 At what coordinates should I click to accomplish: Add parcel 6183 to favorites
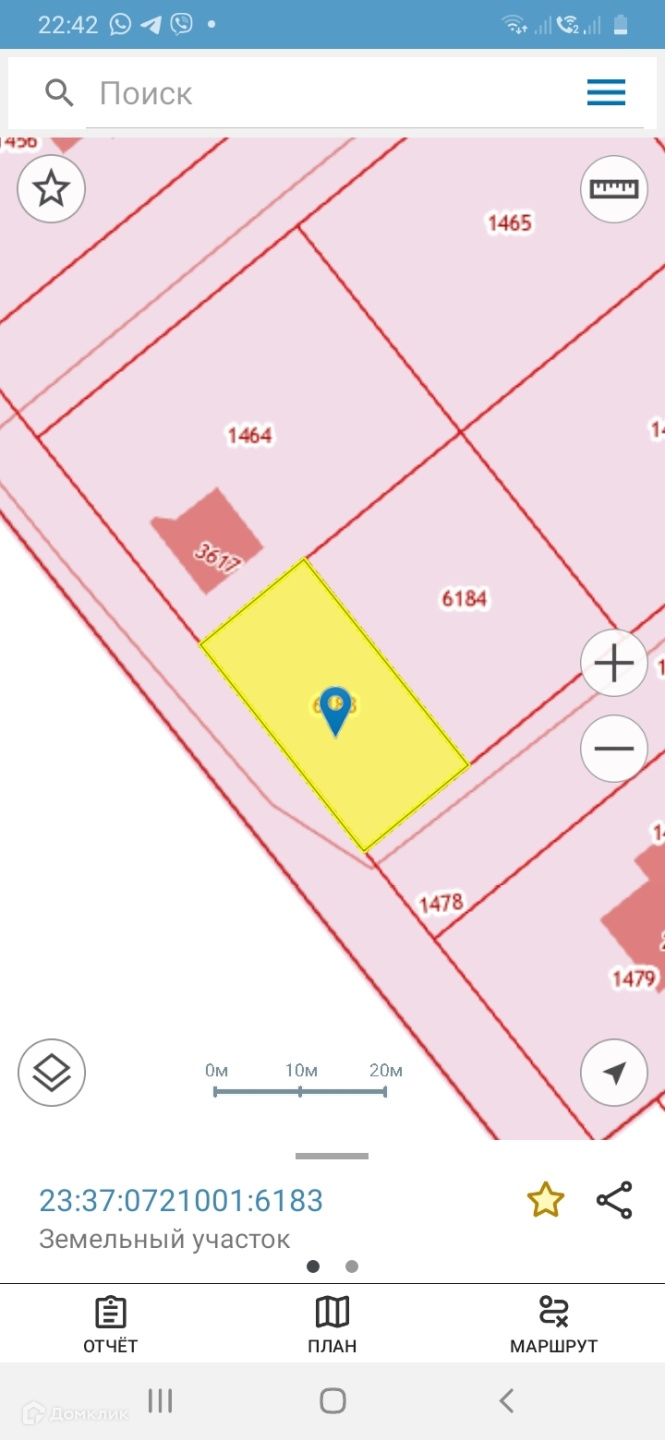coord(545,1200)
